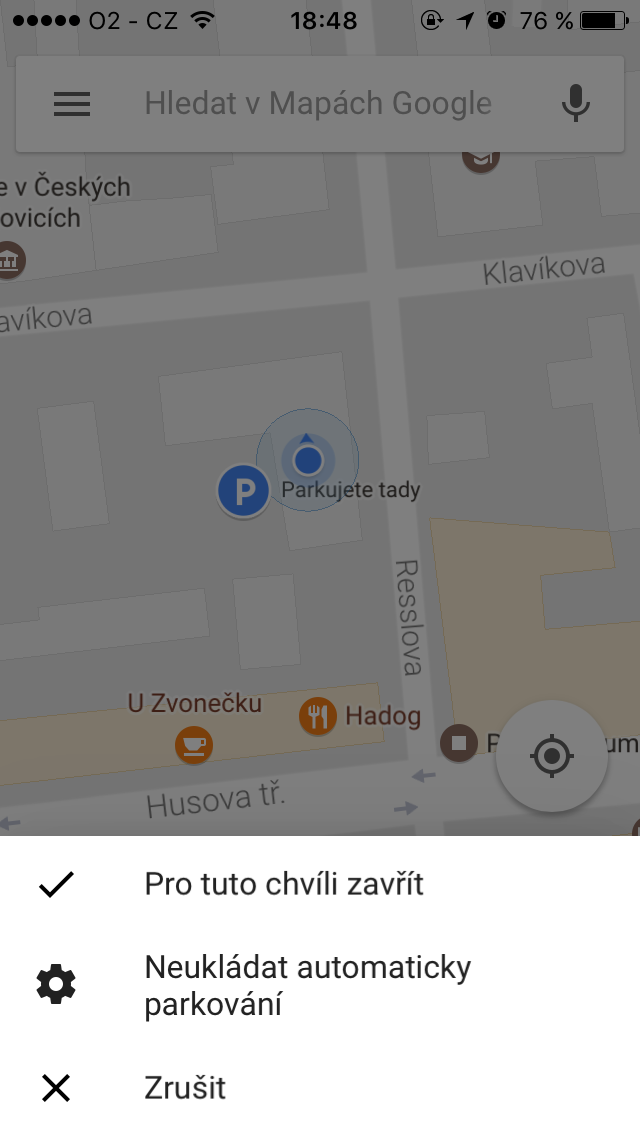Tap the "Hledat v Mapách Google" search field
This screenshot has height=1136, width=640.
click(318, 104)
